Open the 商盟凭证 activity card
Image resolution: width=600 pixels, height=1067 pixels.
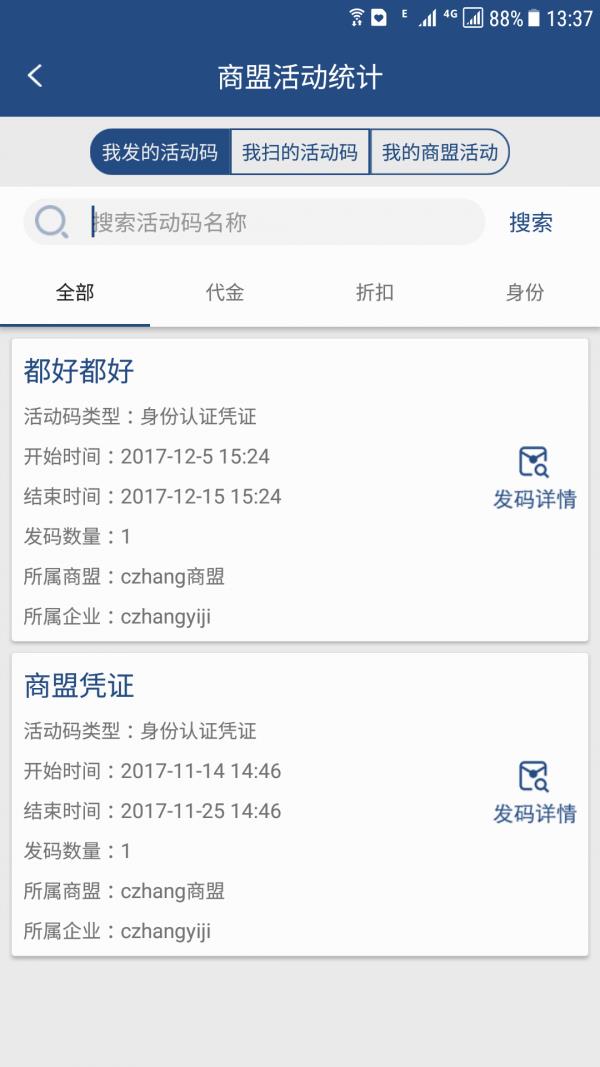300,804
